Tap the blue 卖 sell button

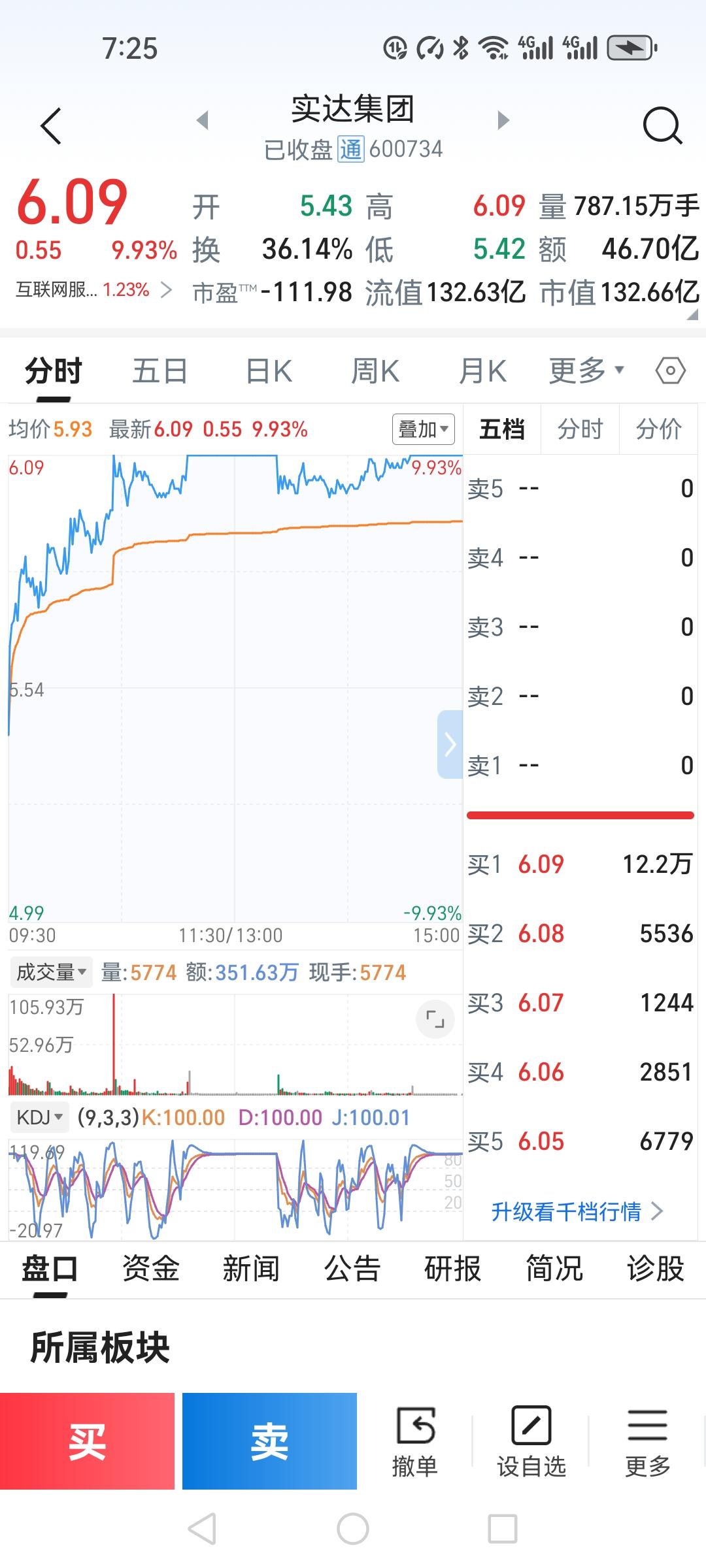[x=269, y=1441]
